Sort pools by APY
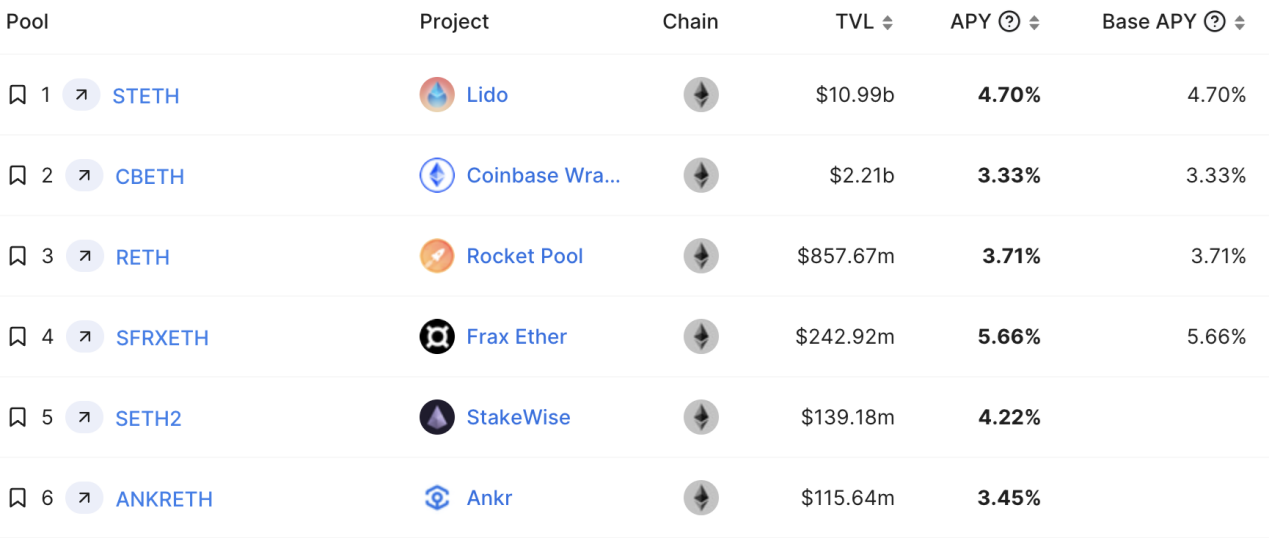 [1034, 22]
